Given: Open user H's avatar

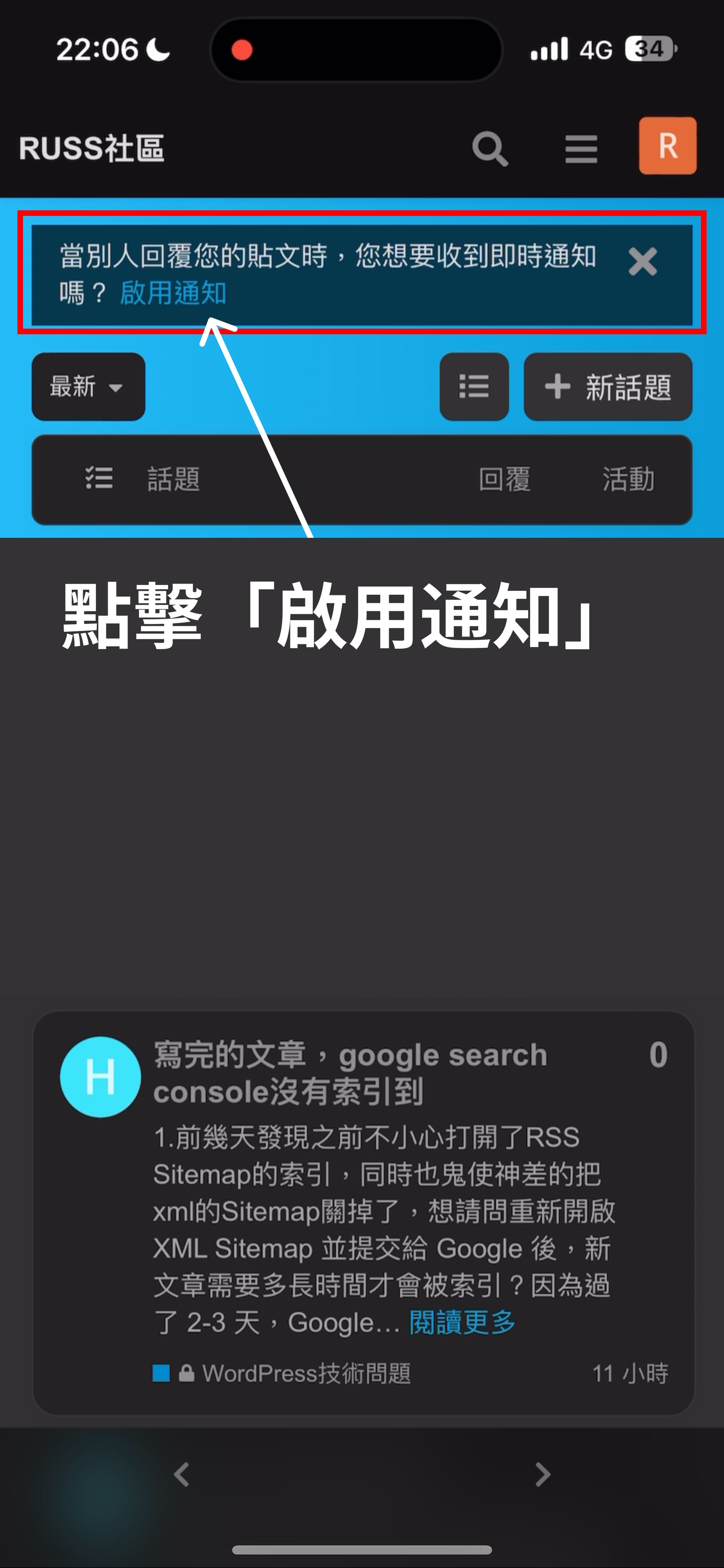Looking at the screenshot, I should tap(100, 1077).
